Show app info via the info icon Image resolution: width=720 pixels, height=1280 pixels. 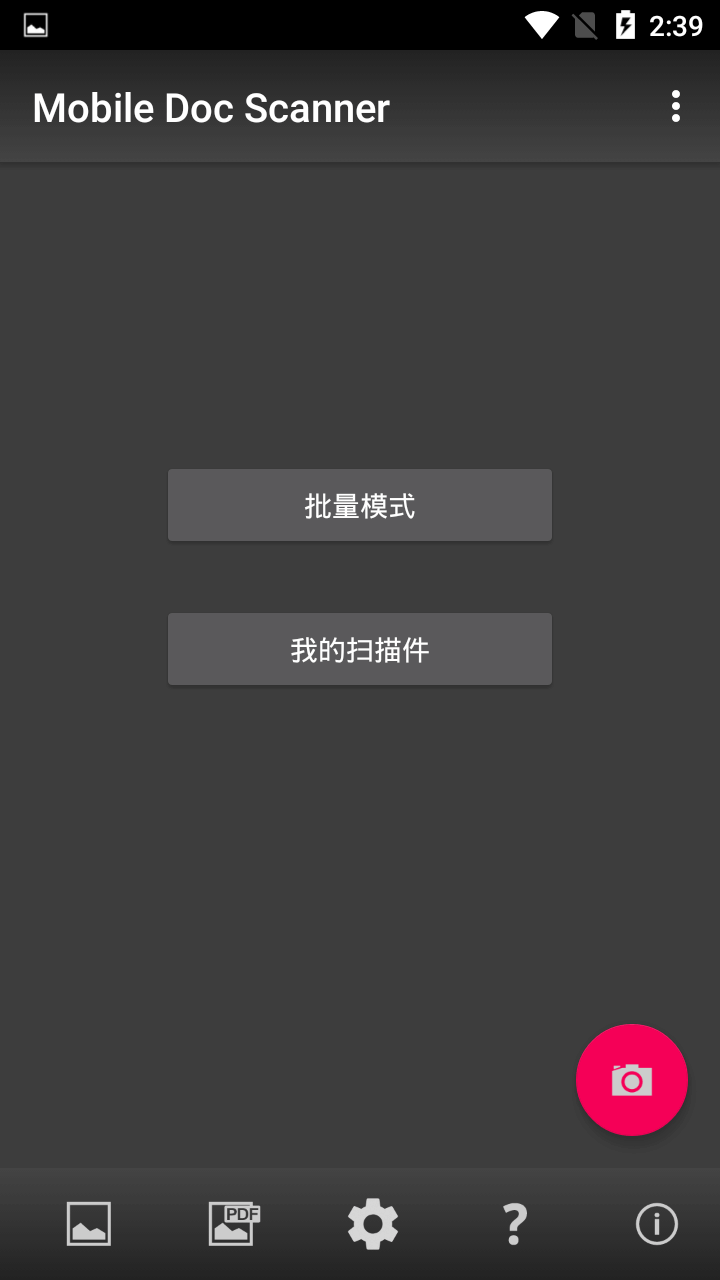pyautogui.click(x=657, y=1224)
